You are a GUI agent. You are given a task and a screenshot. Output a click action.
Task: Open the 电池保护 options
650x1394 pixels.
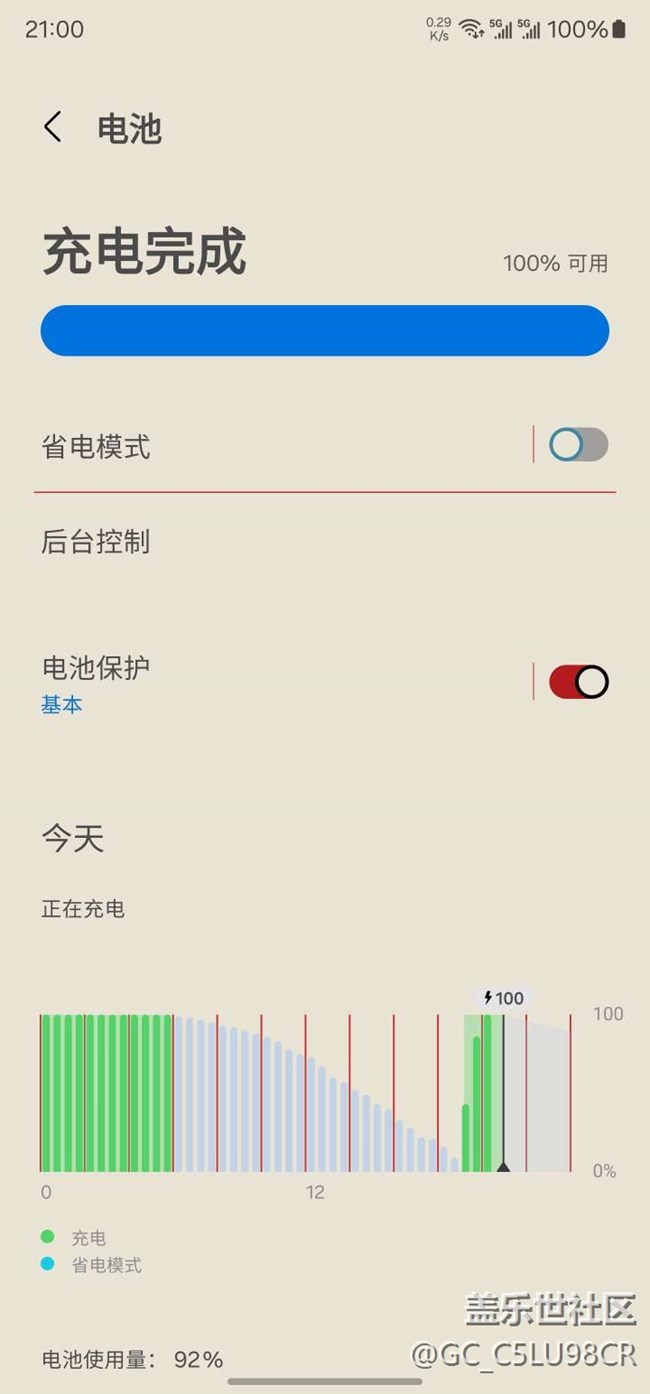[x=285, y=683]
